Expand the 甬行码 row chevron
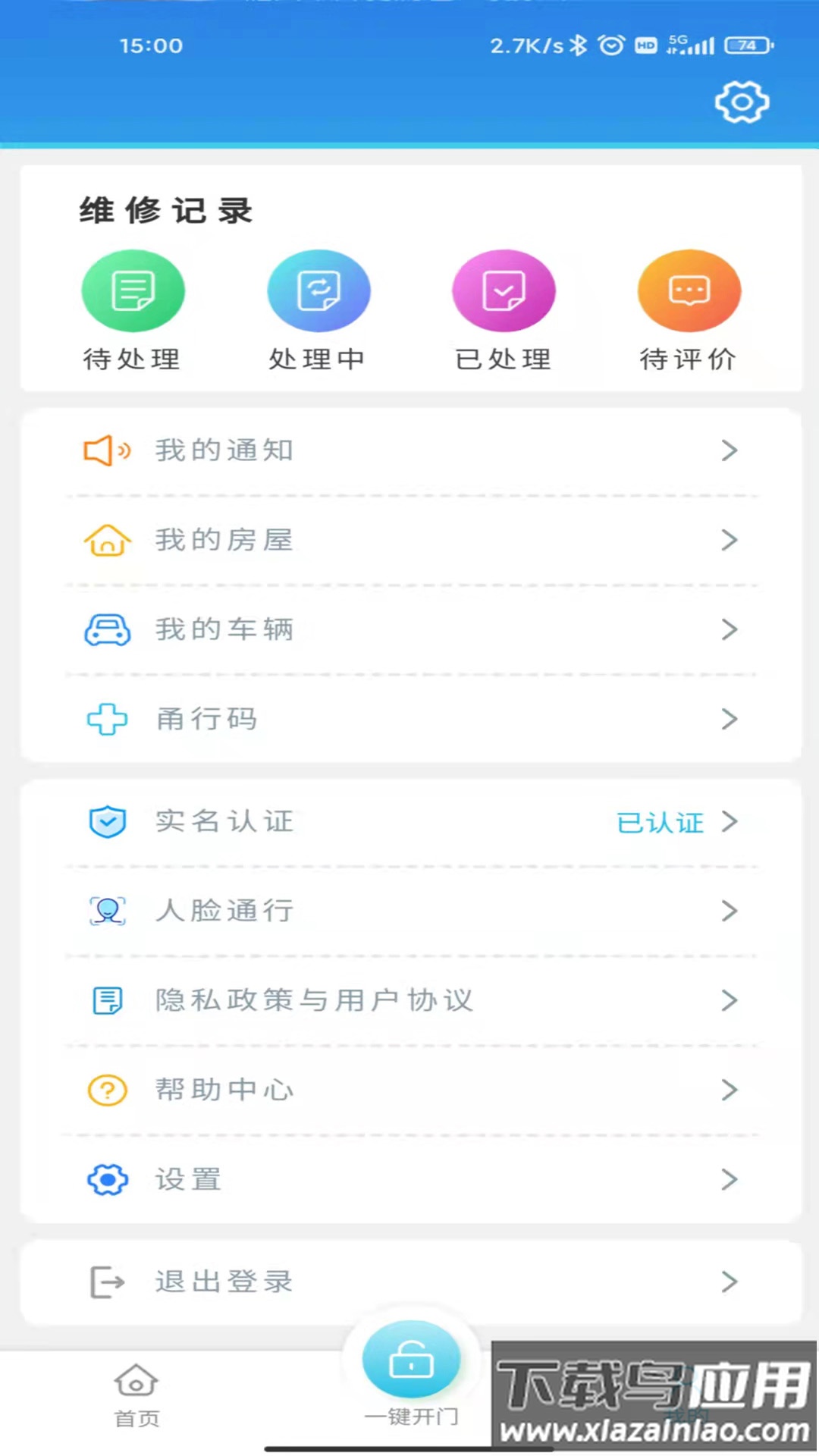Image resolution: width=819 pixels, height=1456 pixels. pos(730,719)
